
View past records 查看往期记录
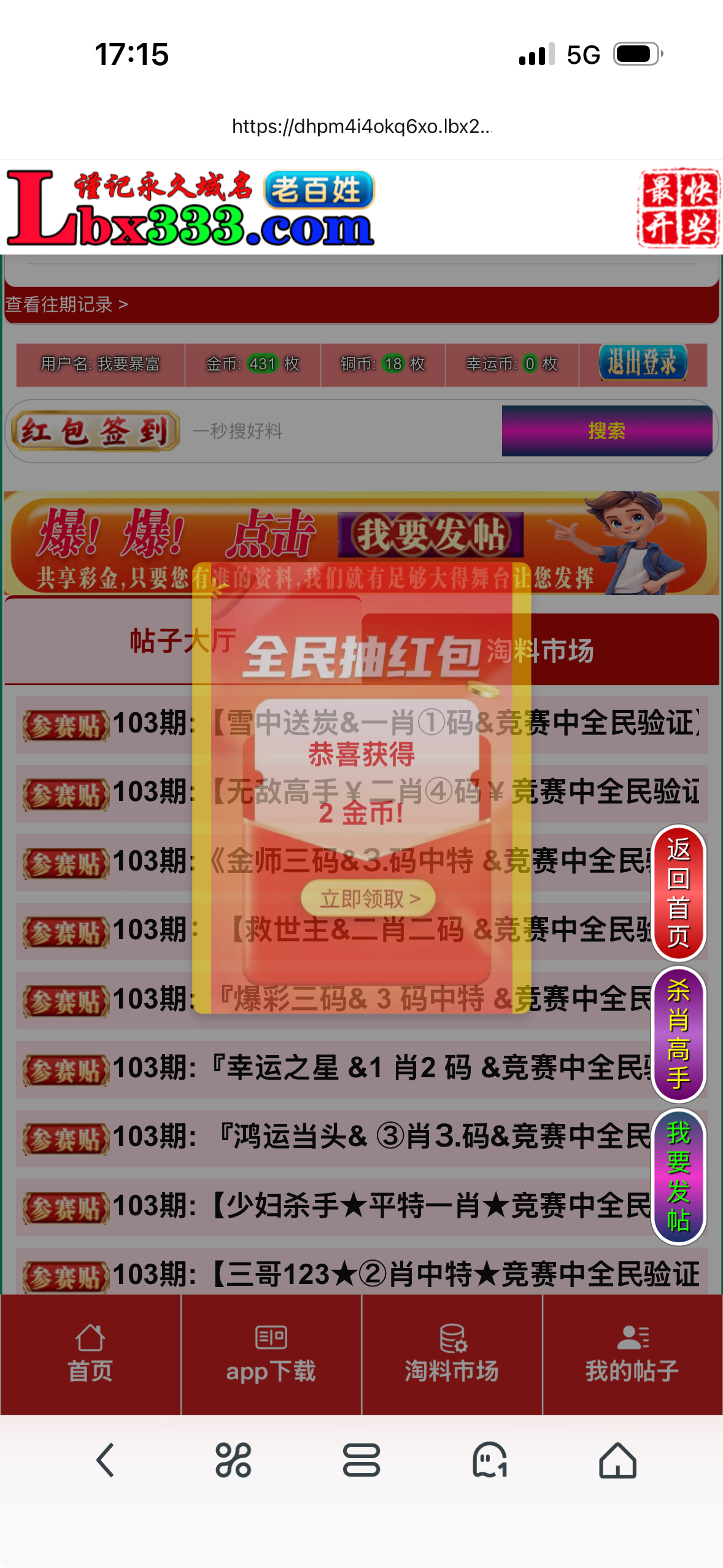click(x=66, y=304)
